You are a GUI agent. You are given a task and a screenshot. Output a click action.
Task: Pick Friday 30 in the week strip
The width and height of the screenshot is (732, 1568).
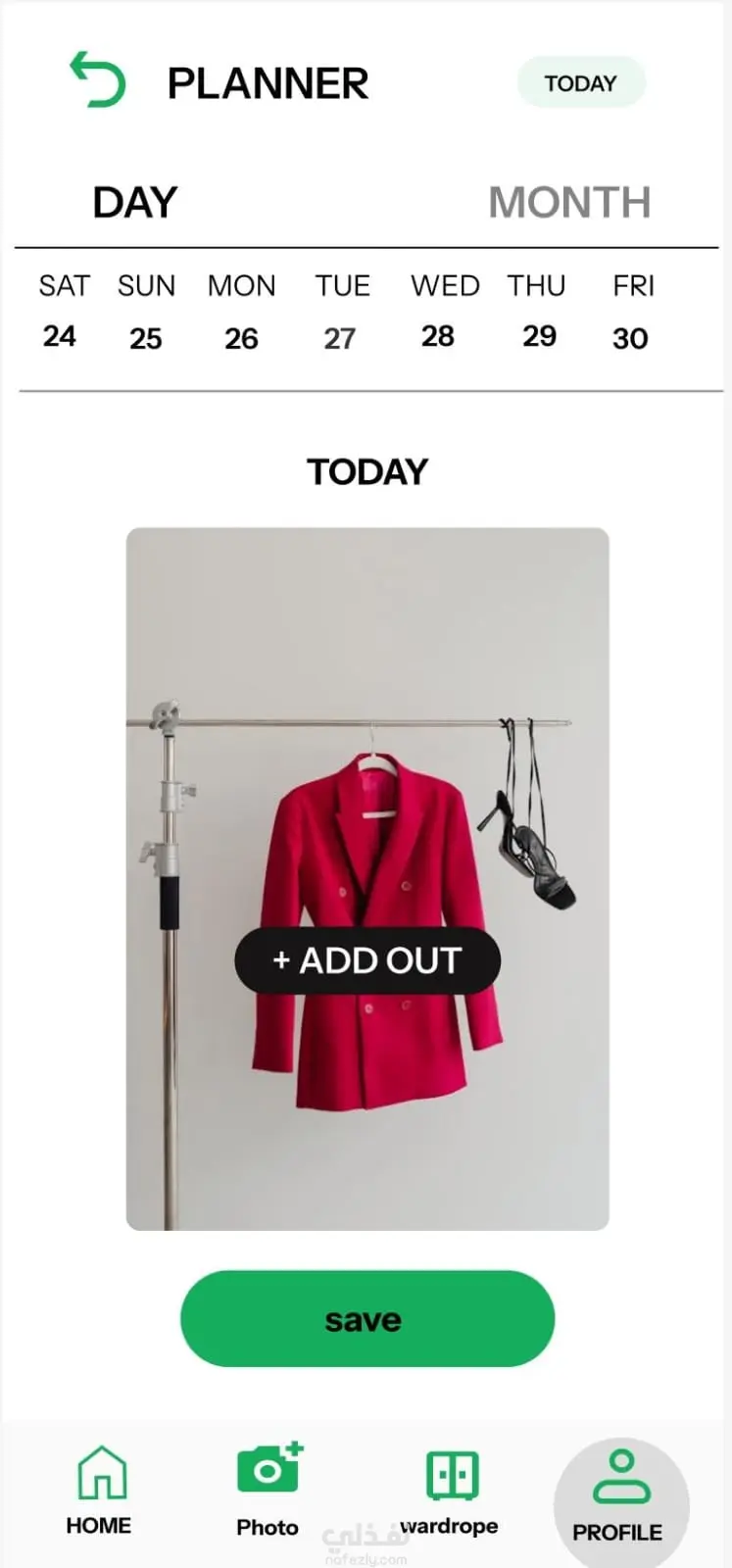pyautogui.click(x=632, y=312)
